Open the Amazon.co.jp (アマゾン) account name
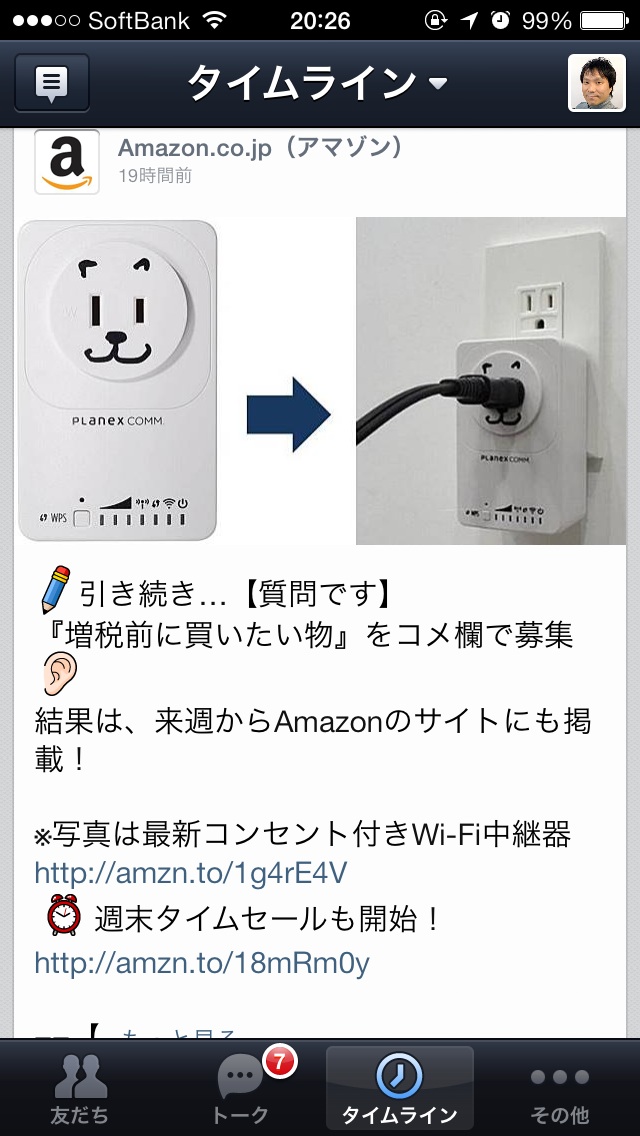This screenshot has width=640, height=1136. [x=260, y=147]
